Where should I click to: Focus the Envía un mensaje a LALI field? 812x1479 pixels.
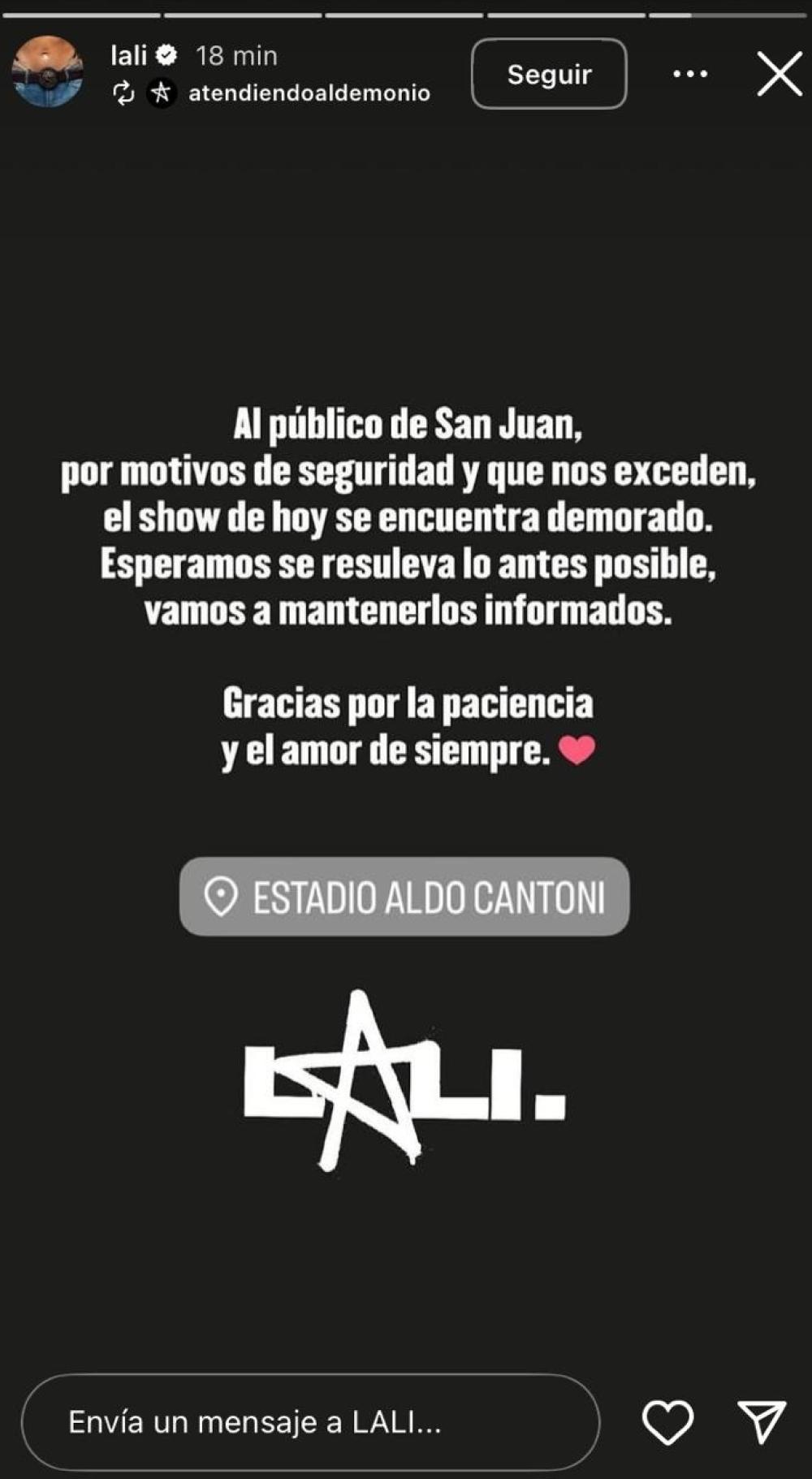(x=310, y=1422)
